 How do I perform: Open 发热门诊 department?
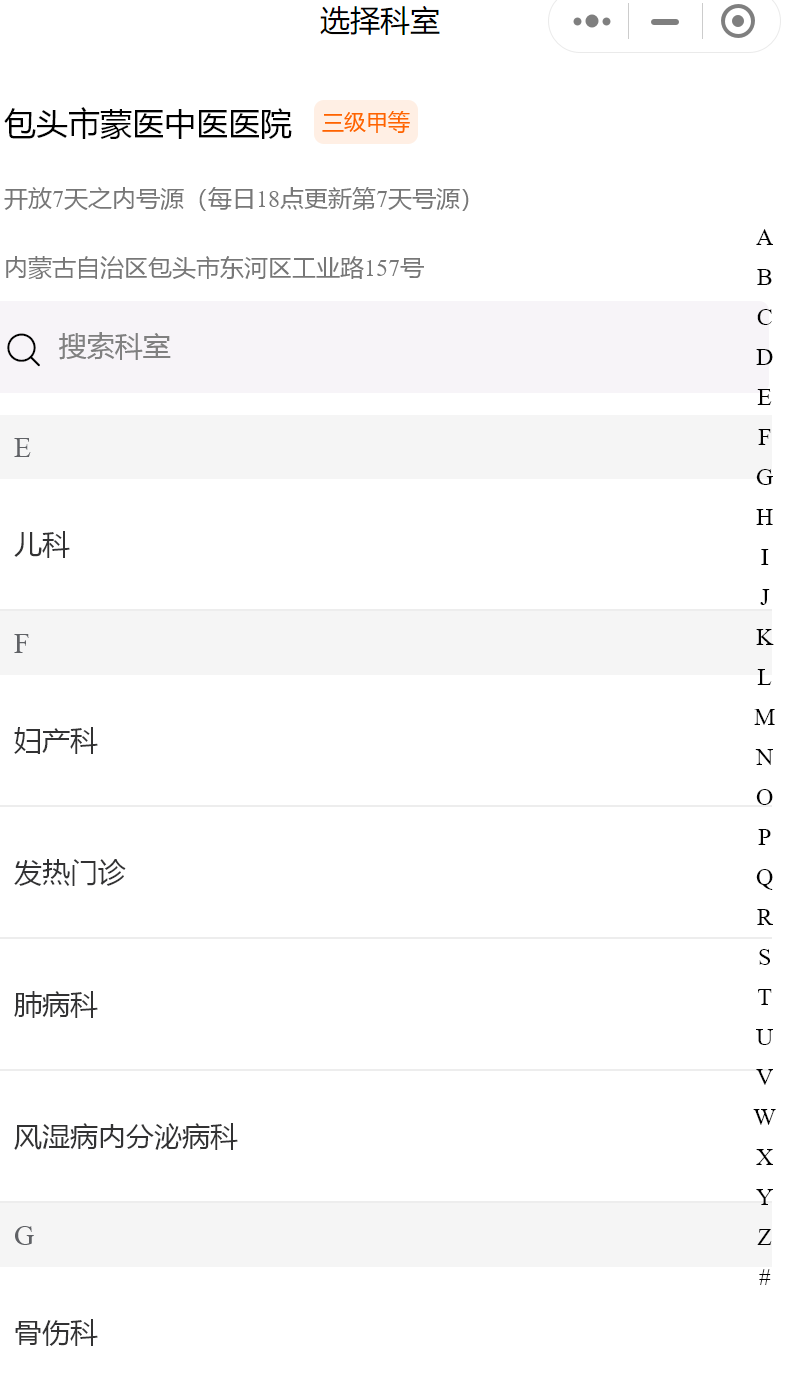click(380, 873)
